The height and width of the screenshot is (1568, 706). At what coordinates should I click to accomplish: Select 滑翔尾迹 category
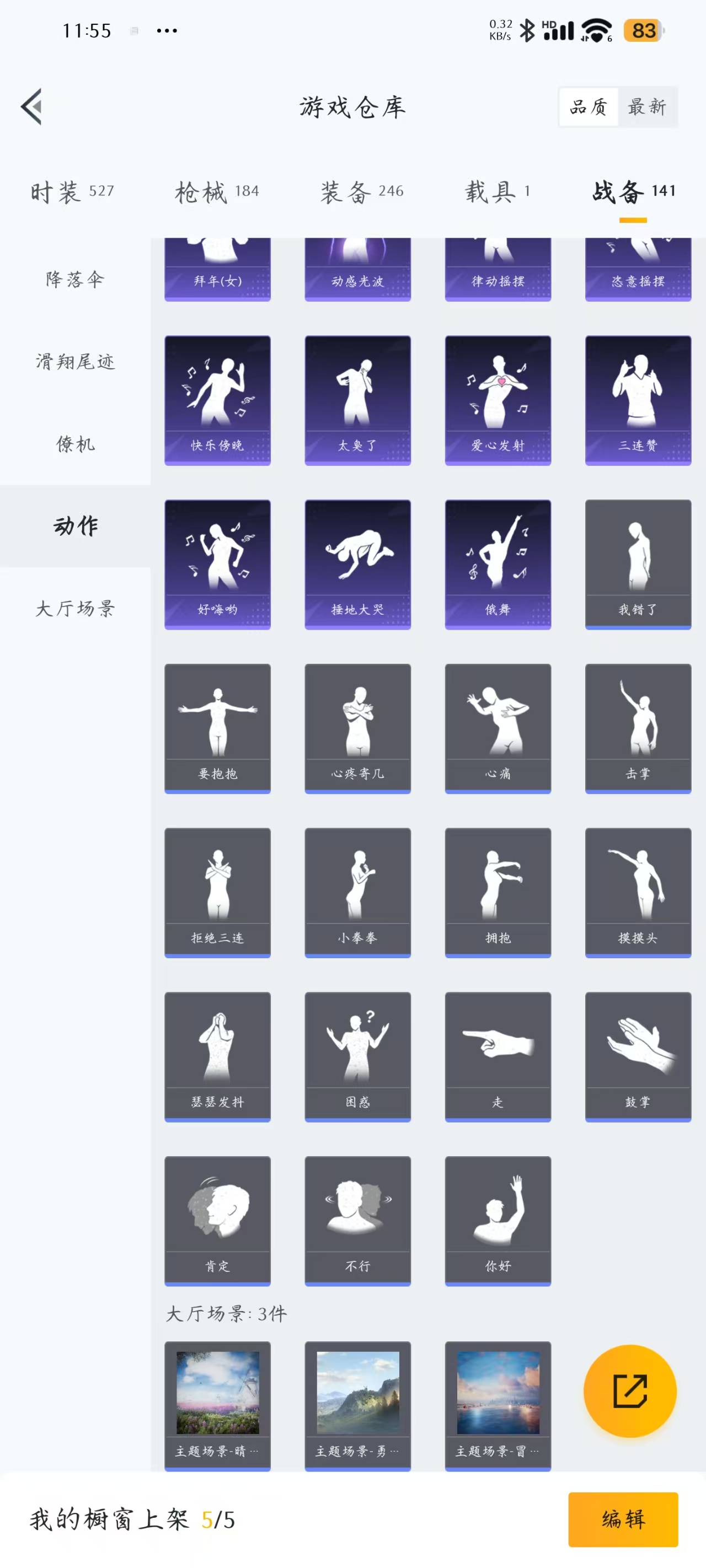point(75,362)
